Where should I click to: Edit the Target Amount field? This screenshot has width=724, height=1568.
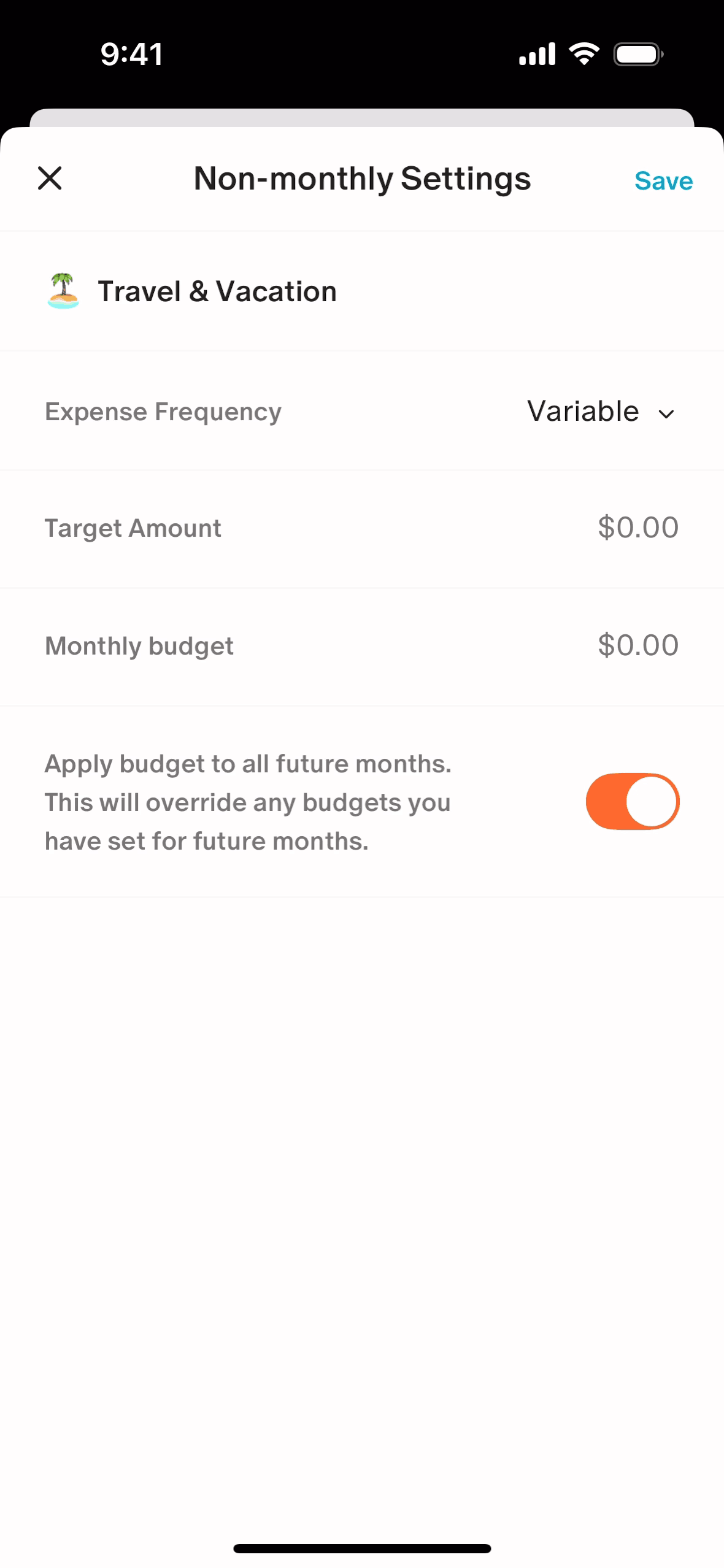637,528
